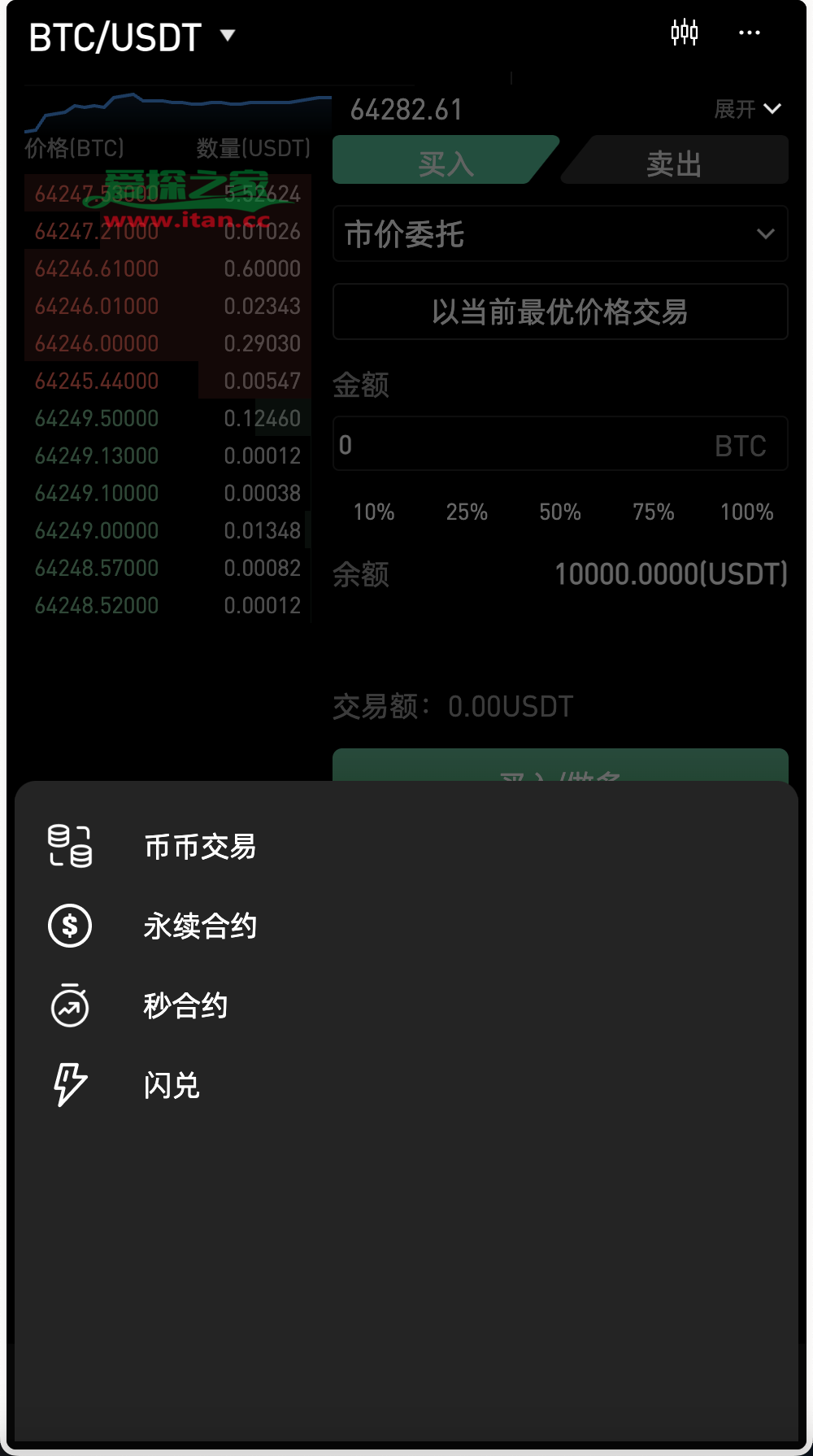The width and height of the screenshot is (813, 1456).
Task: Click the 秒合约 stopwatch icon
Action: click(x=70, y=1005)
